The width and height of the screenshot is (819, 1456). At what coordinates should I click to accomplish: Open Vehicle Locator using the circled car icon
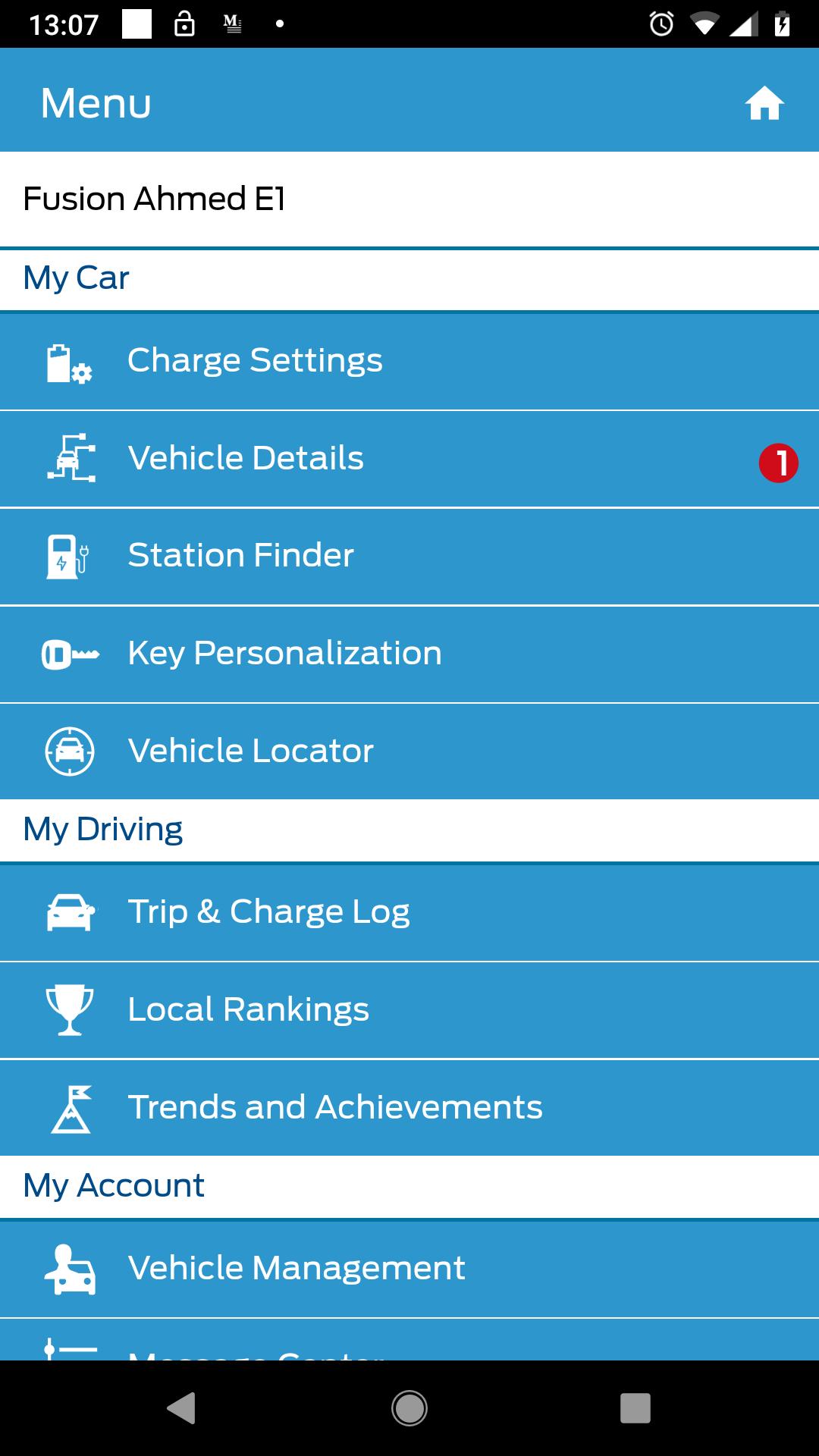(x=71, y=751)
